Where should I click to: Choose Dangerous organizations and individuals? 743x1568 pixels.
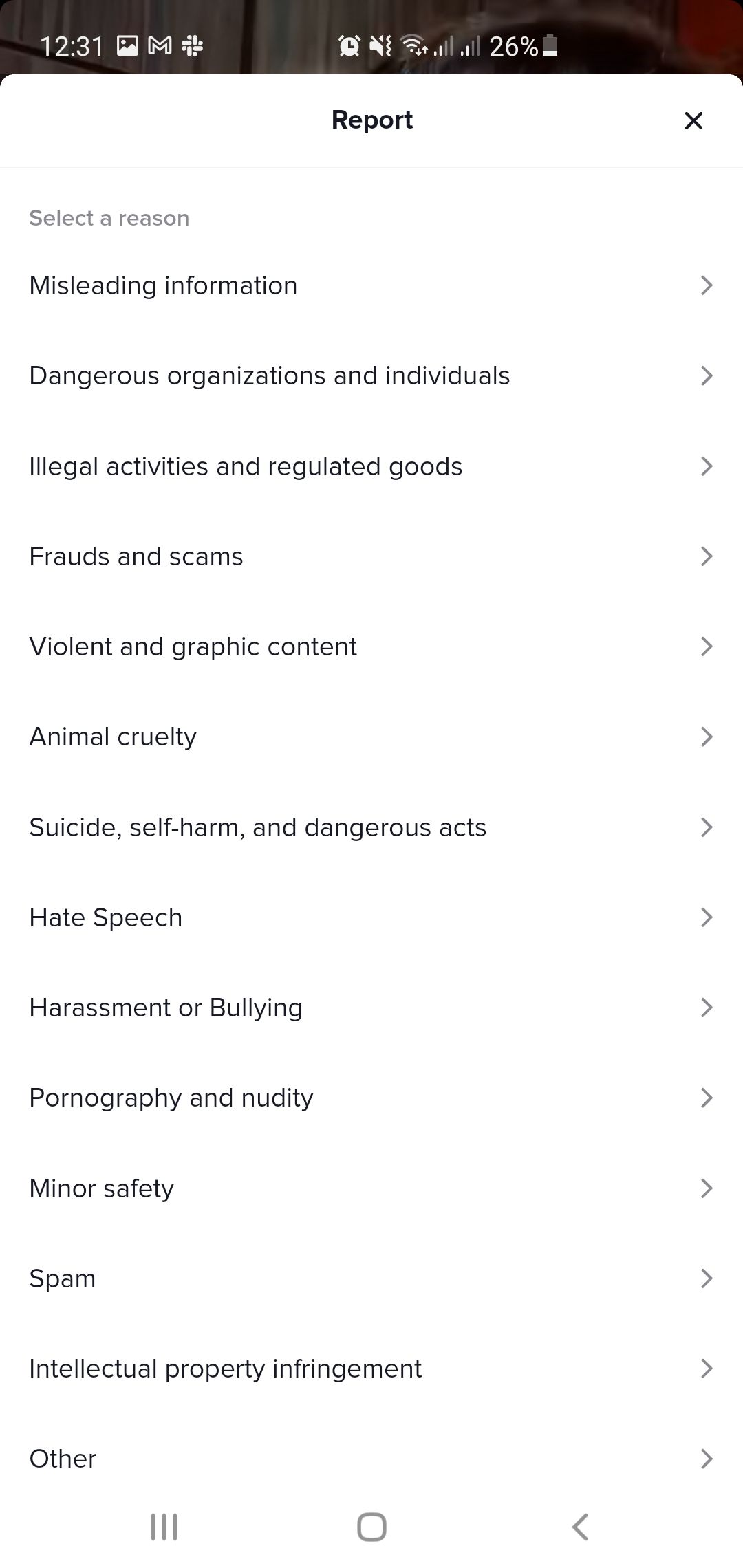click(x=371, y=375)
